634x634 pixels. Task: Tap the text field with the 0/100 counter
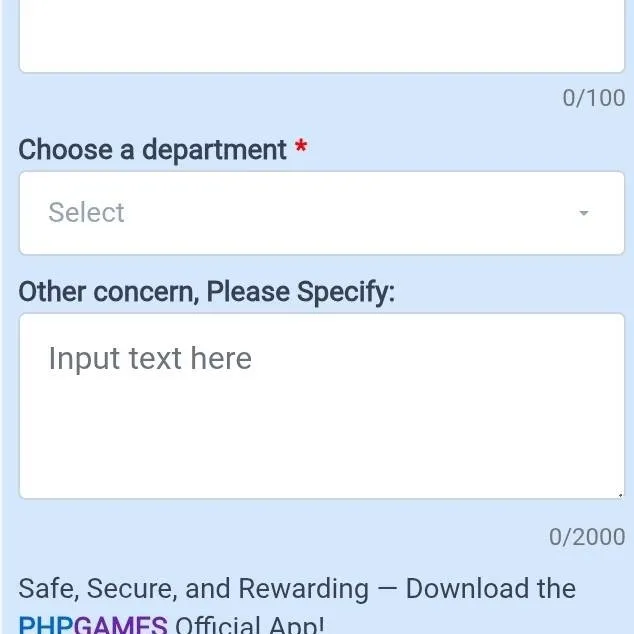(x=321, y=35)
